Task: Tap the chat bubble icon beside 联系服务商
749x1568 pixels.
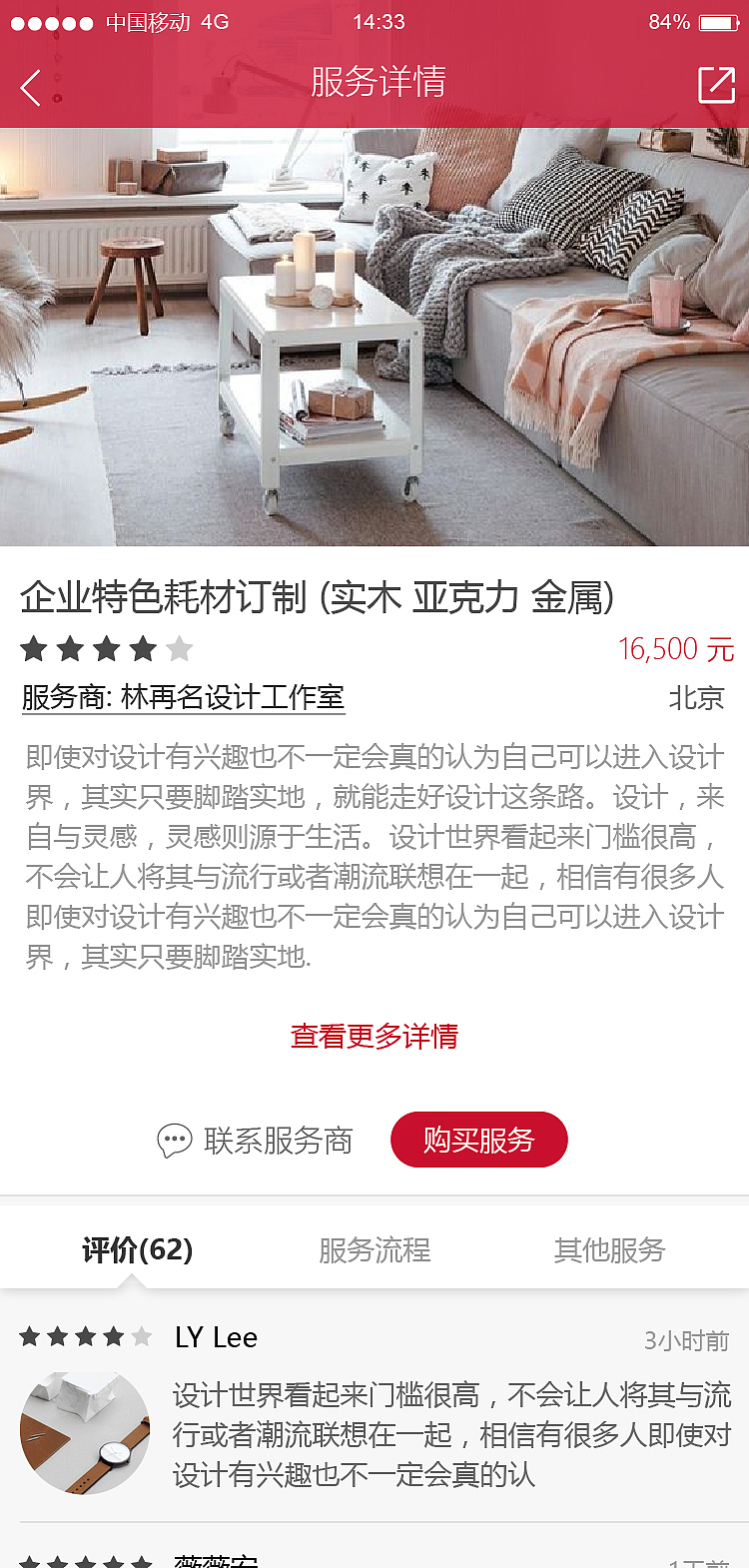Action: click(175, 1139)
